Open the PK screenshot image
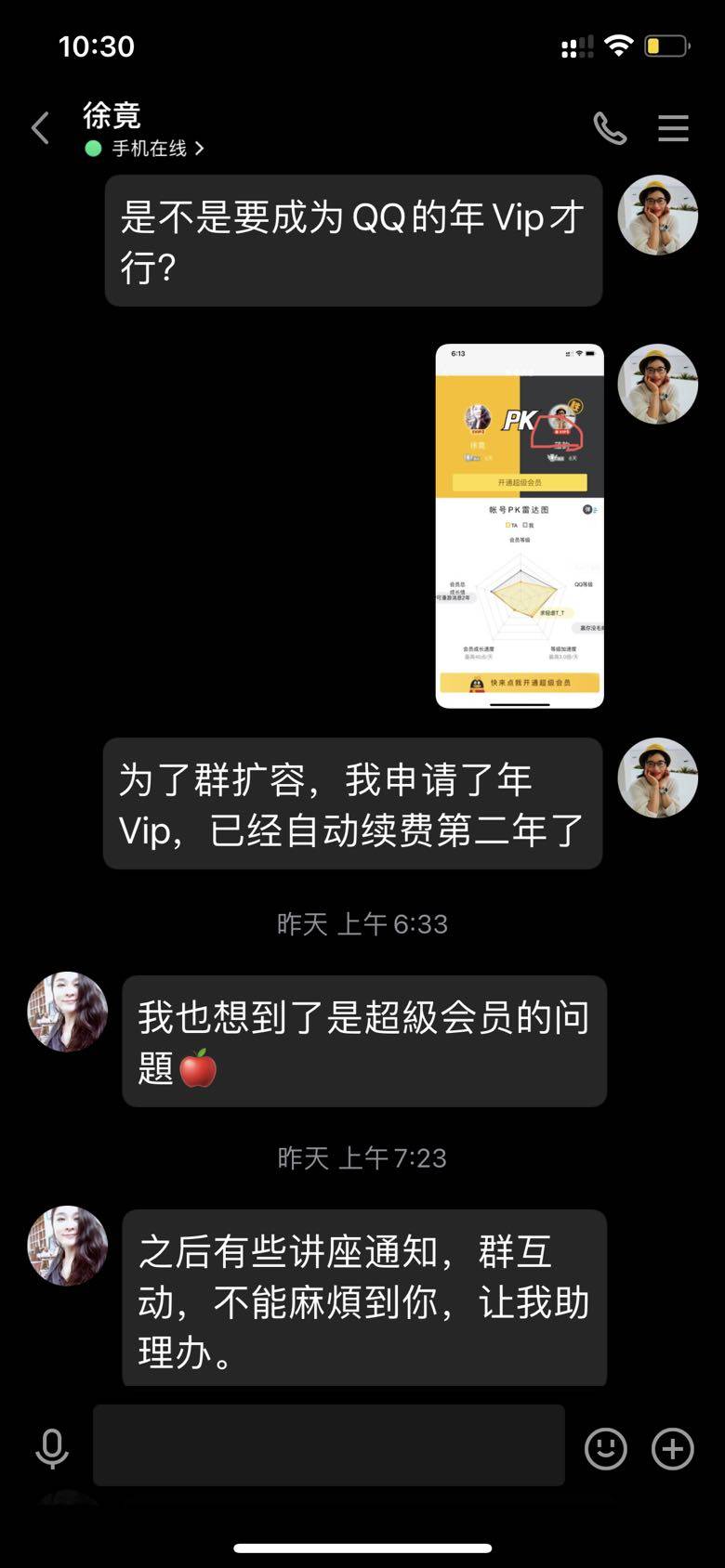Viewport: 725px width, 1568px height. click(520, 526)
